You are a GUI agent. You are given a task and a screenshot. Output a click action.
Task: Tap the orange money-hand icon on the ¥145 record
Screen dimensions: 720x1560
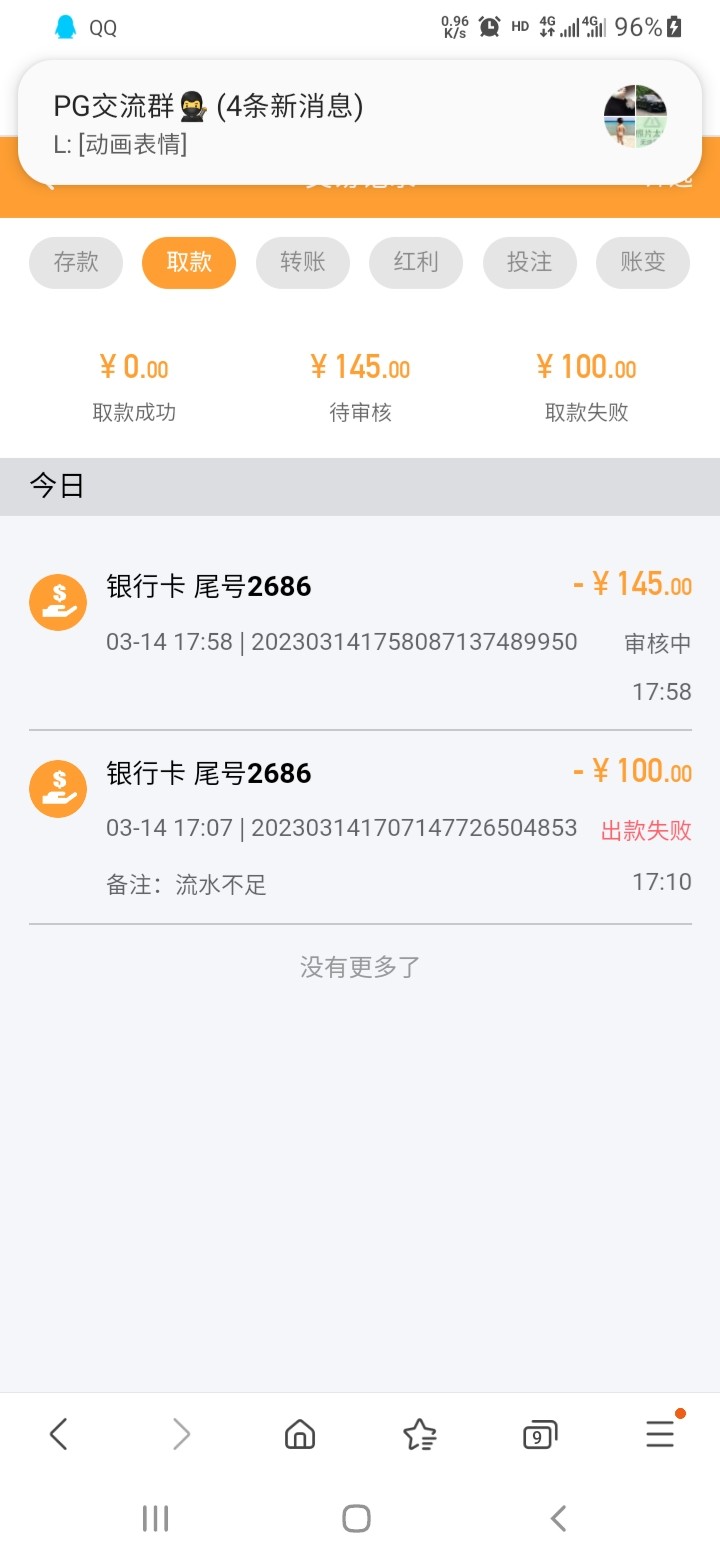pyautogui.click(x=57, y=601)
